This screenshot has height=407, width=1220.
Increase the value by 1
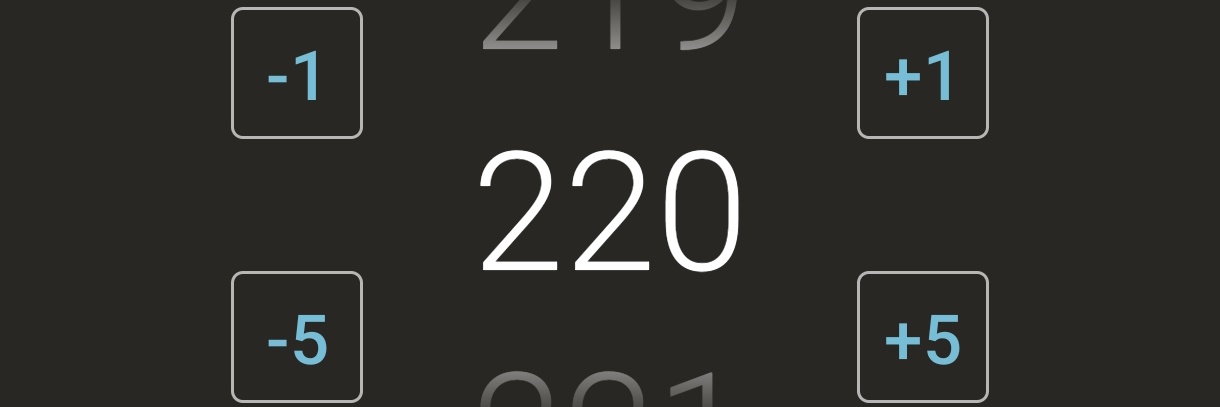click(x=923, y=73)
